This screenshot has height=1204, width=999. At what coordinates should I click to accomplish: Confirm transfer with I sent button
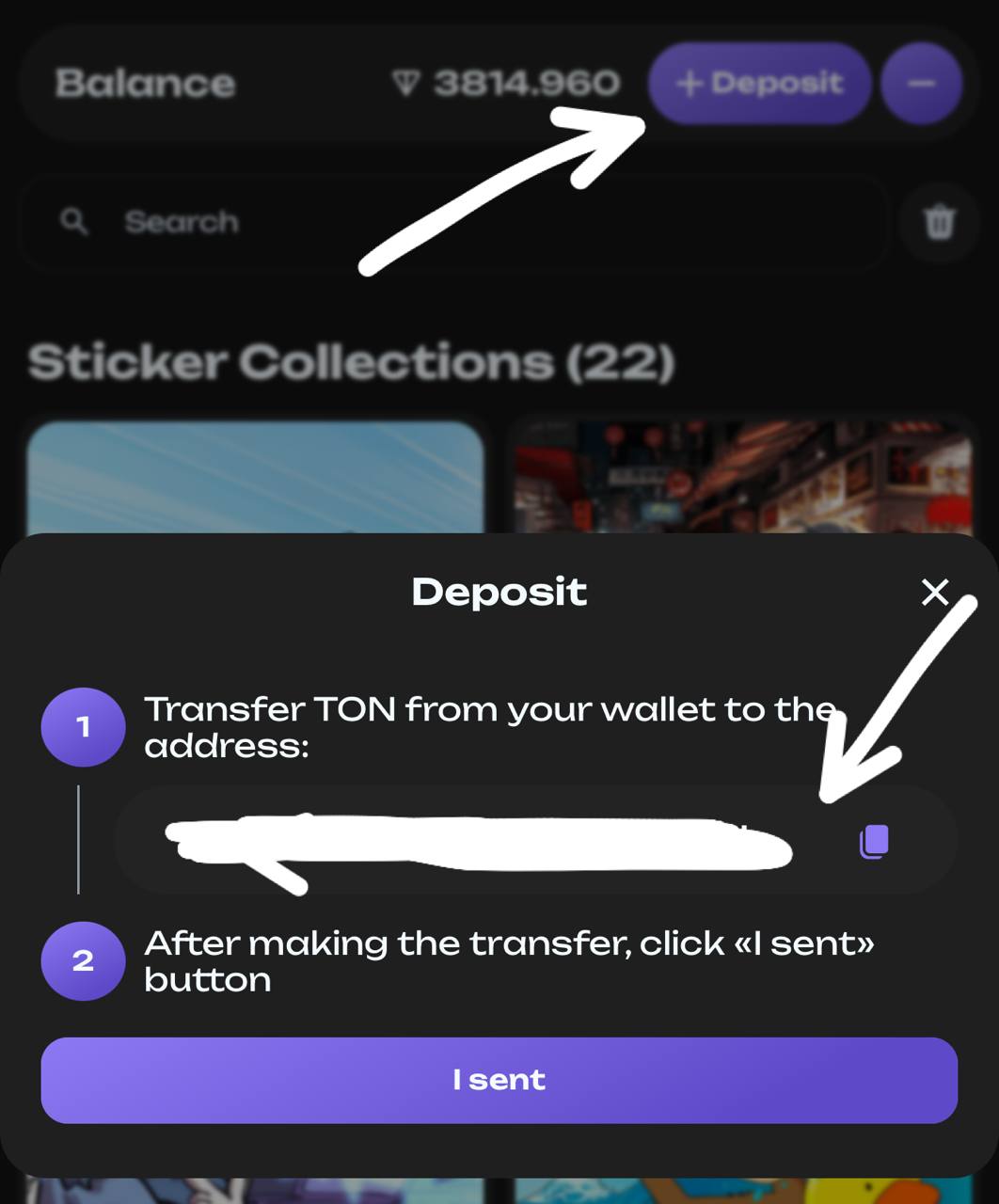[x=499, y=1080]
